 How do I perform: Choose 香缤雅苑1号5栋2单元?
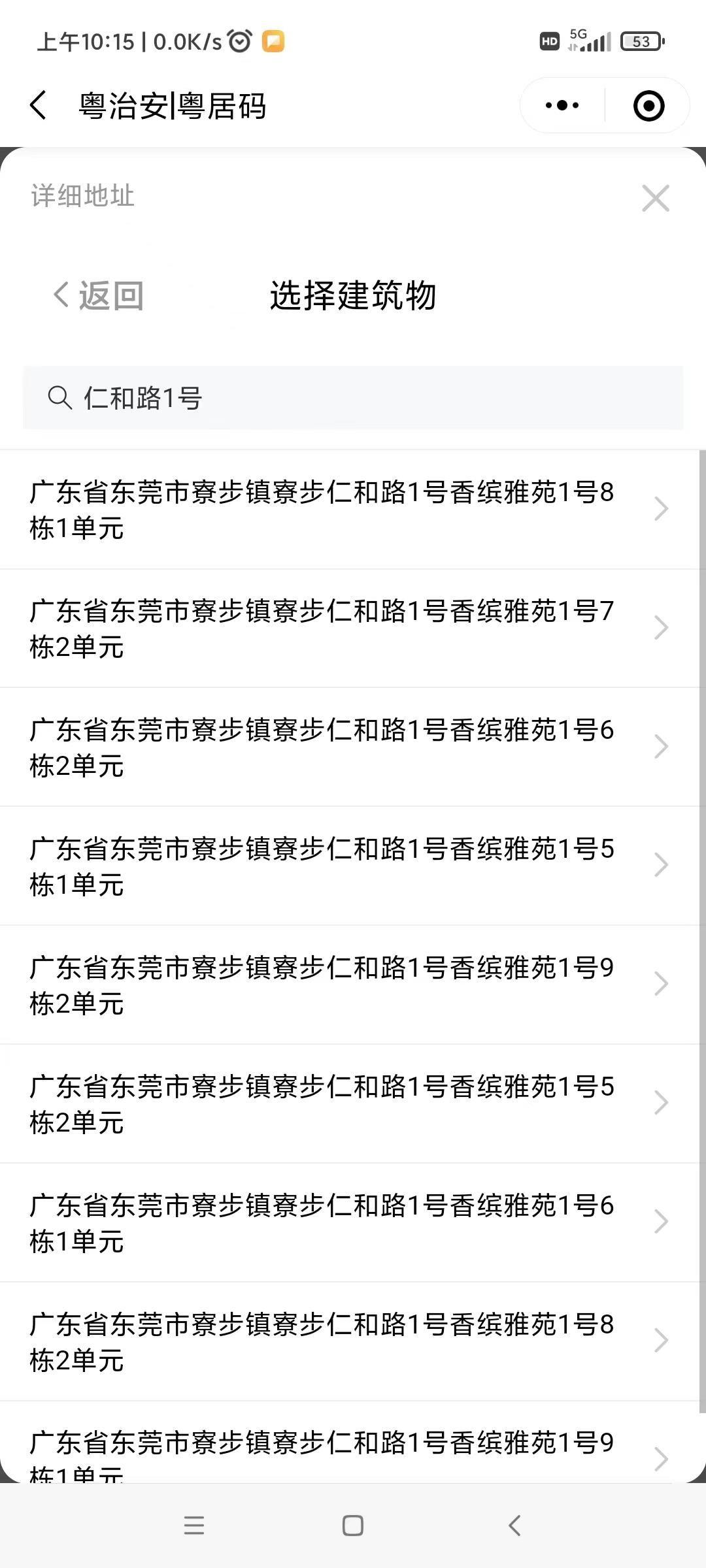[x=340, y=1104]
